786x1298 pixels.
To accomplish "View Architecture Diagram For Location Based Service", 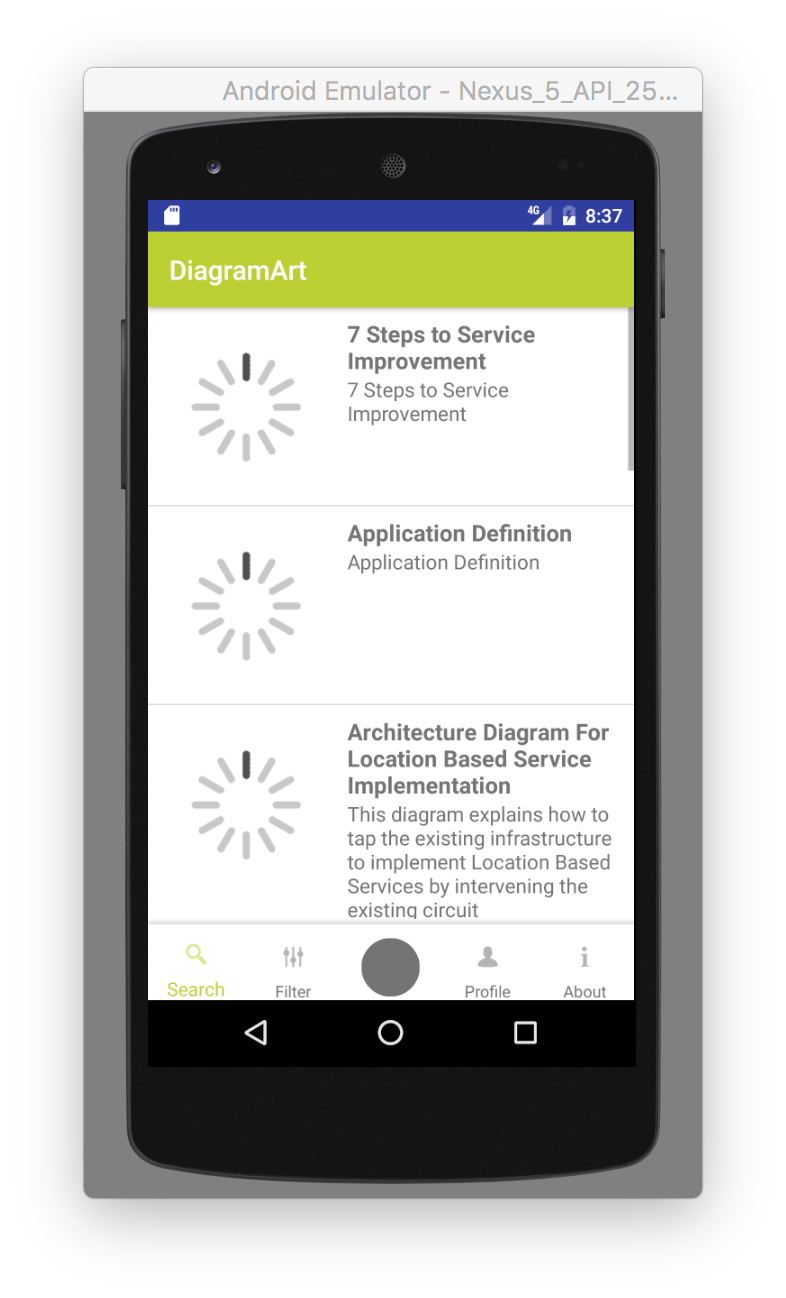I will pos(391,814).
